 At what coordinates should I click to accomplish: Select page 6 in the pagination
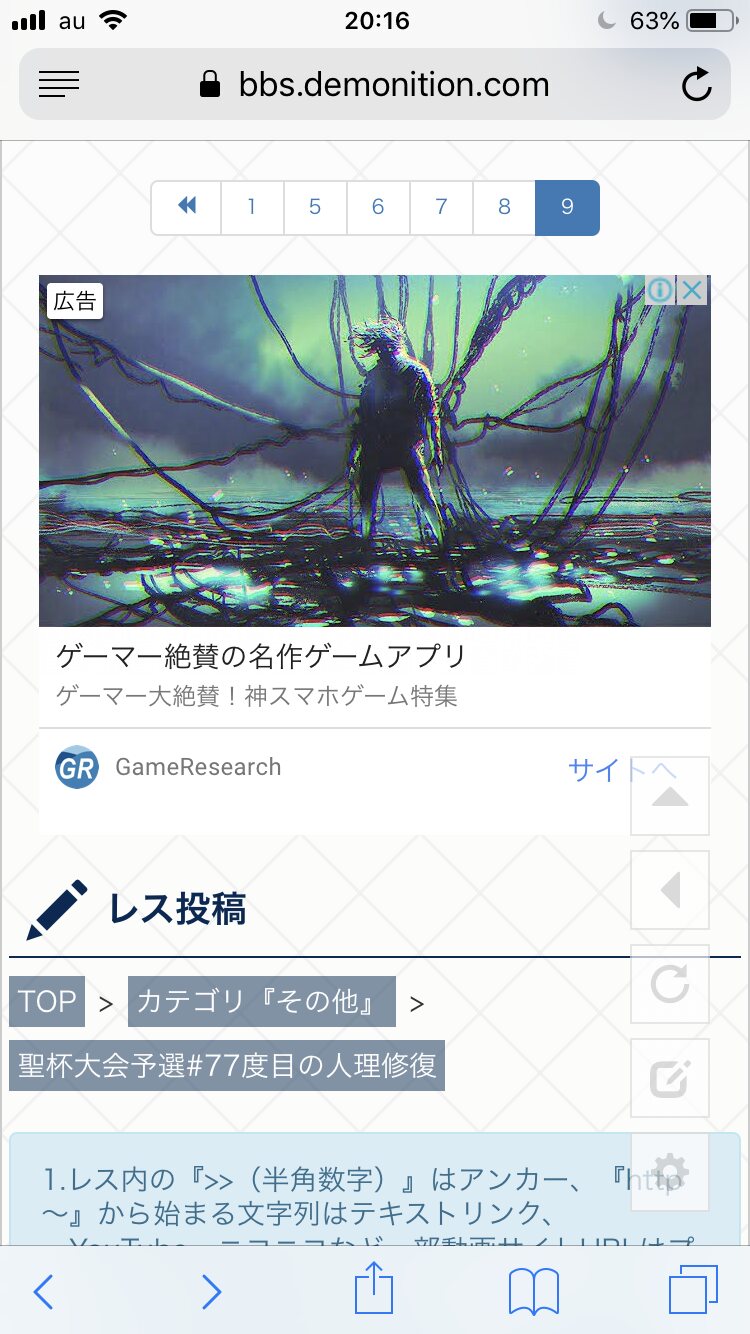tap(378, 207)
